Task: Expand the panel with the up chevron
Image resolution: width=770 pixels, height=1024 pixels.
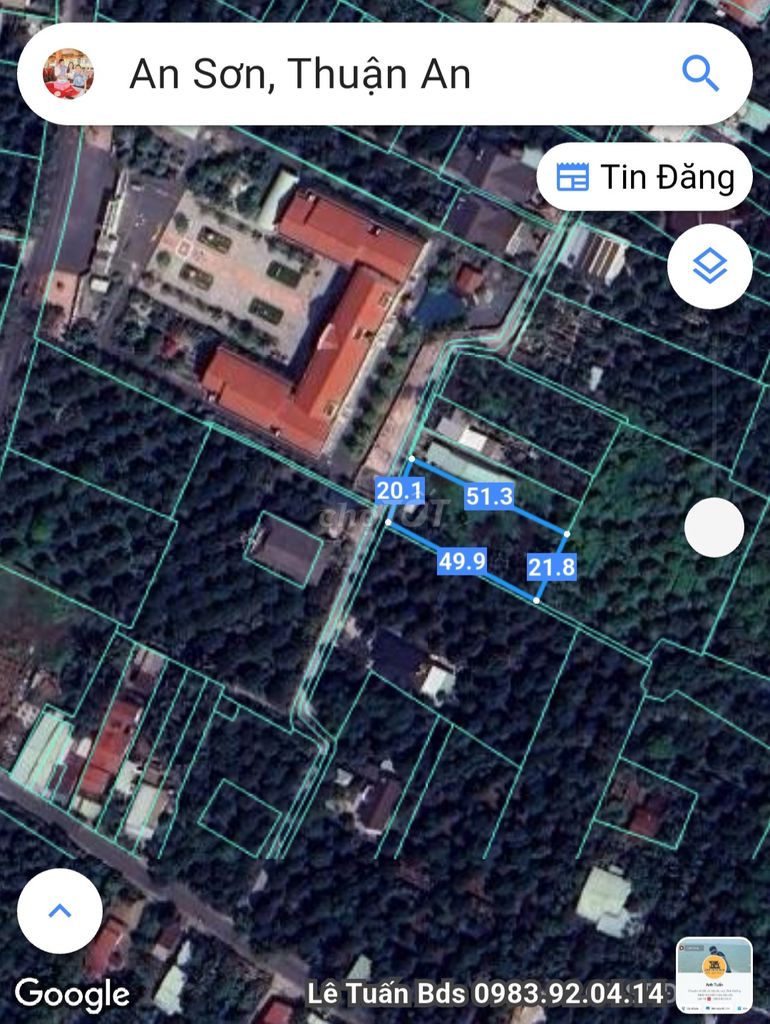Action: [60, 910]
